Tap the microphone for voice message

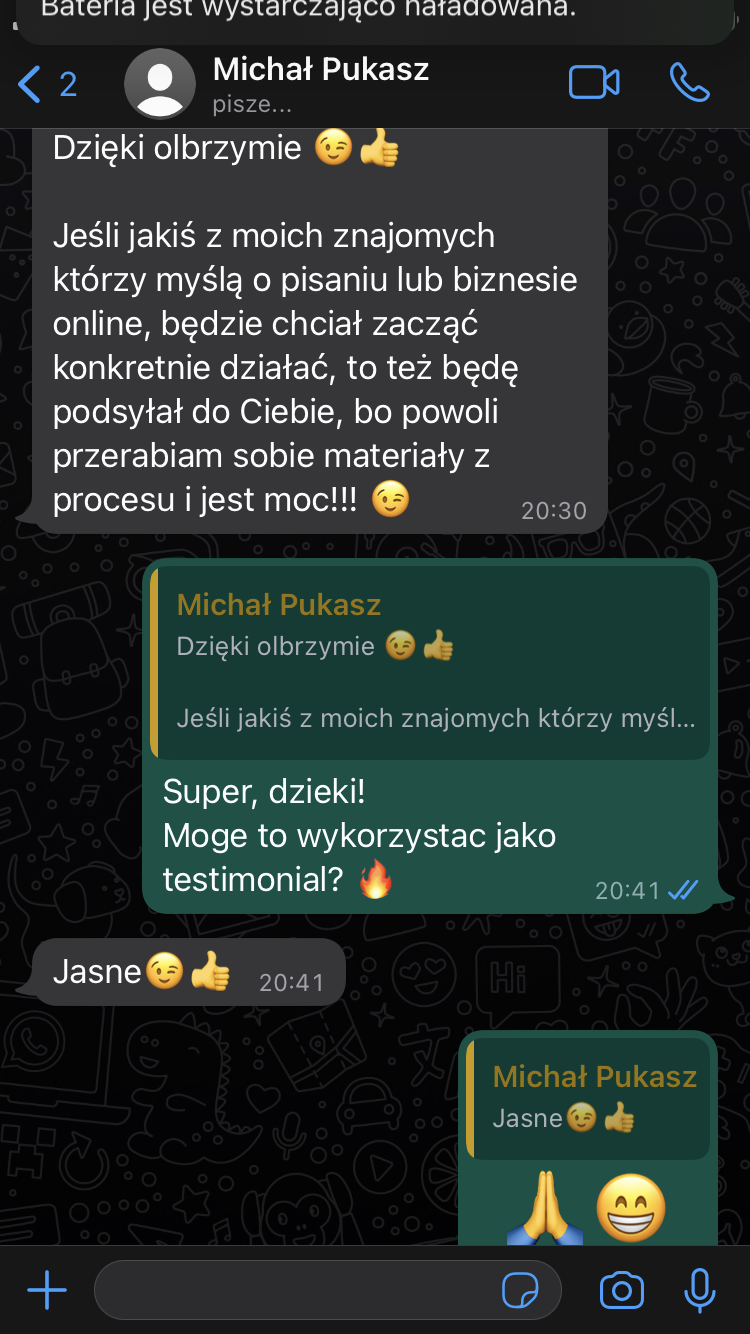coord(699,1291)
